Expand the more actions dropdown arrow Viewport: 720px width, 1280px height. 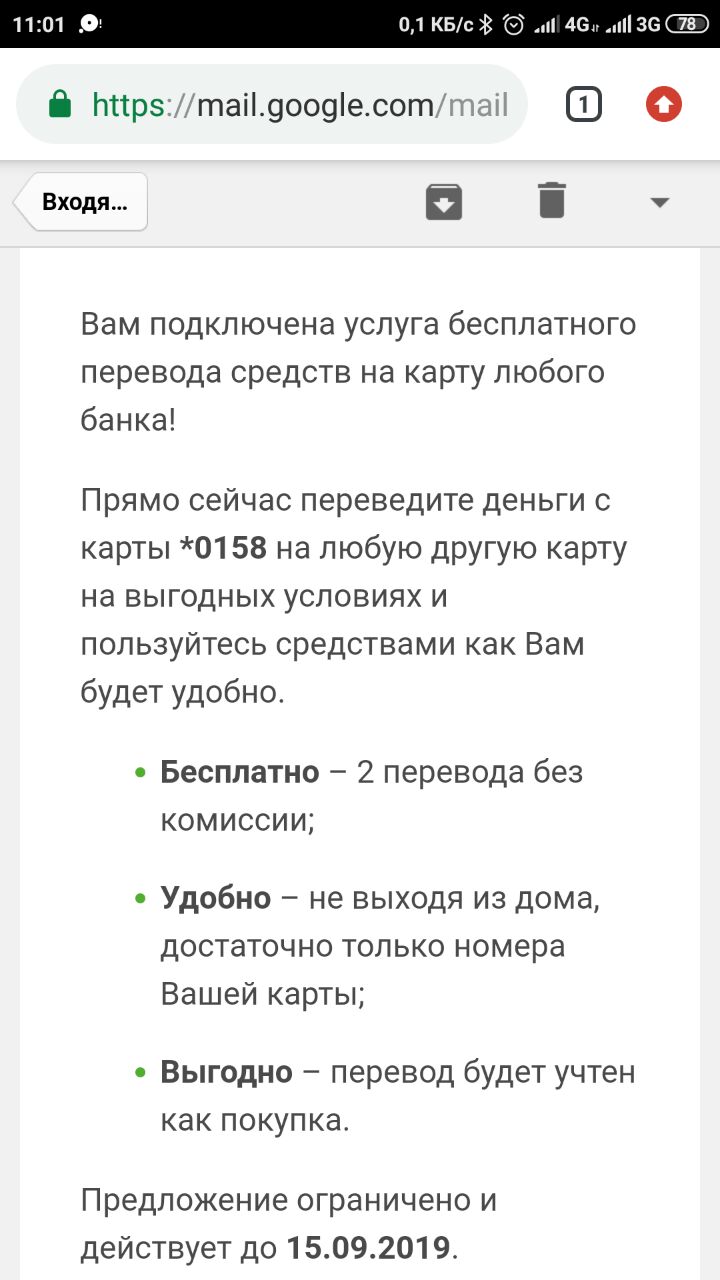point(659,202)
